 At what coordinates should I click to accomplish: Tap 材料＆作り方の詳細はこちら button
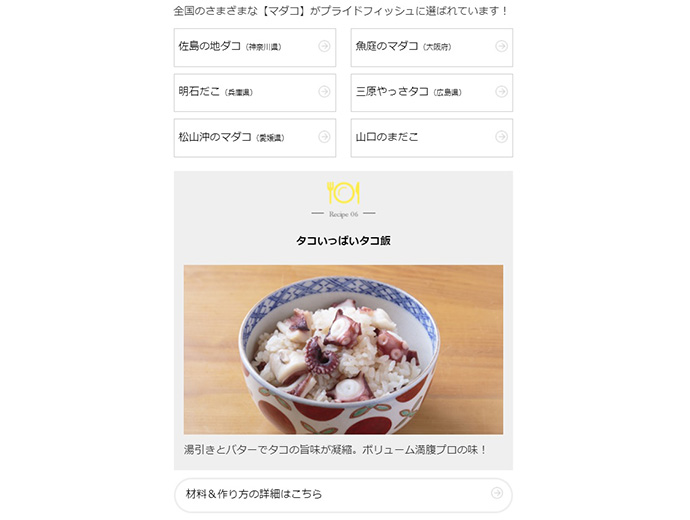tap(343, 494)
